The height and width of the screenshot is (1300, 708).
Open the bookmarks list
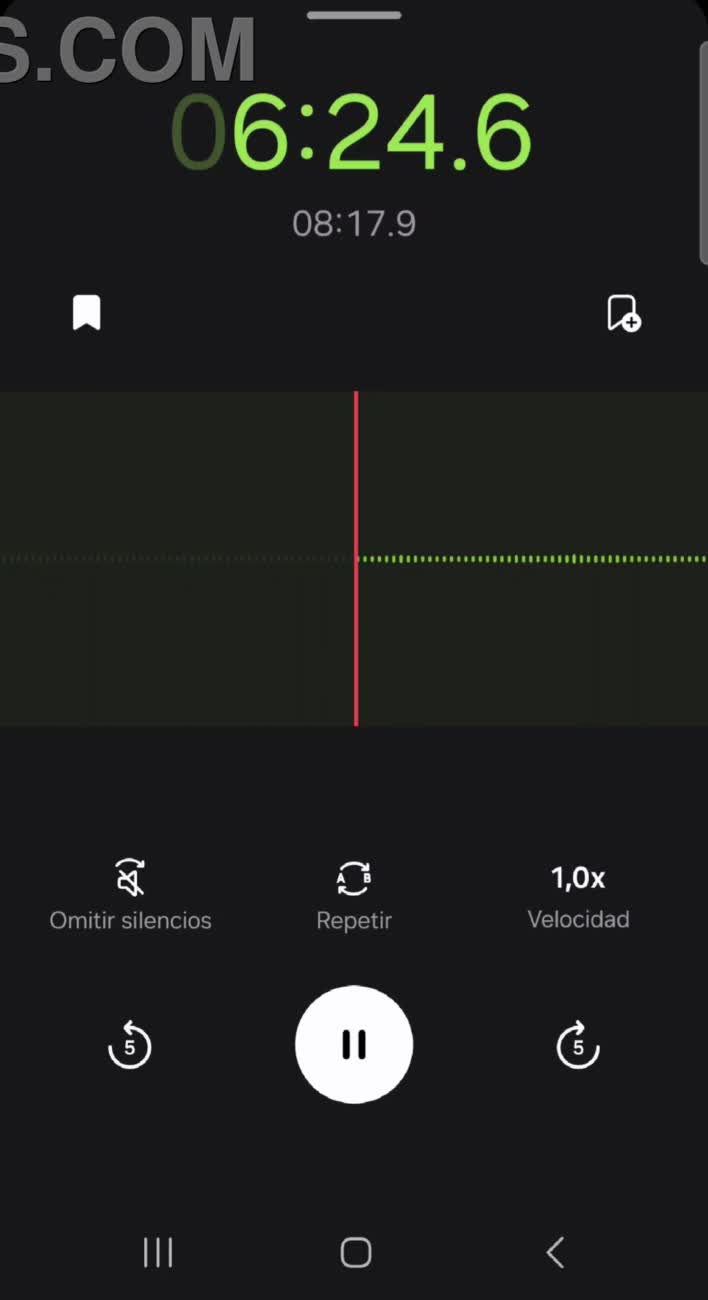(x=87, y=313)
